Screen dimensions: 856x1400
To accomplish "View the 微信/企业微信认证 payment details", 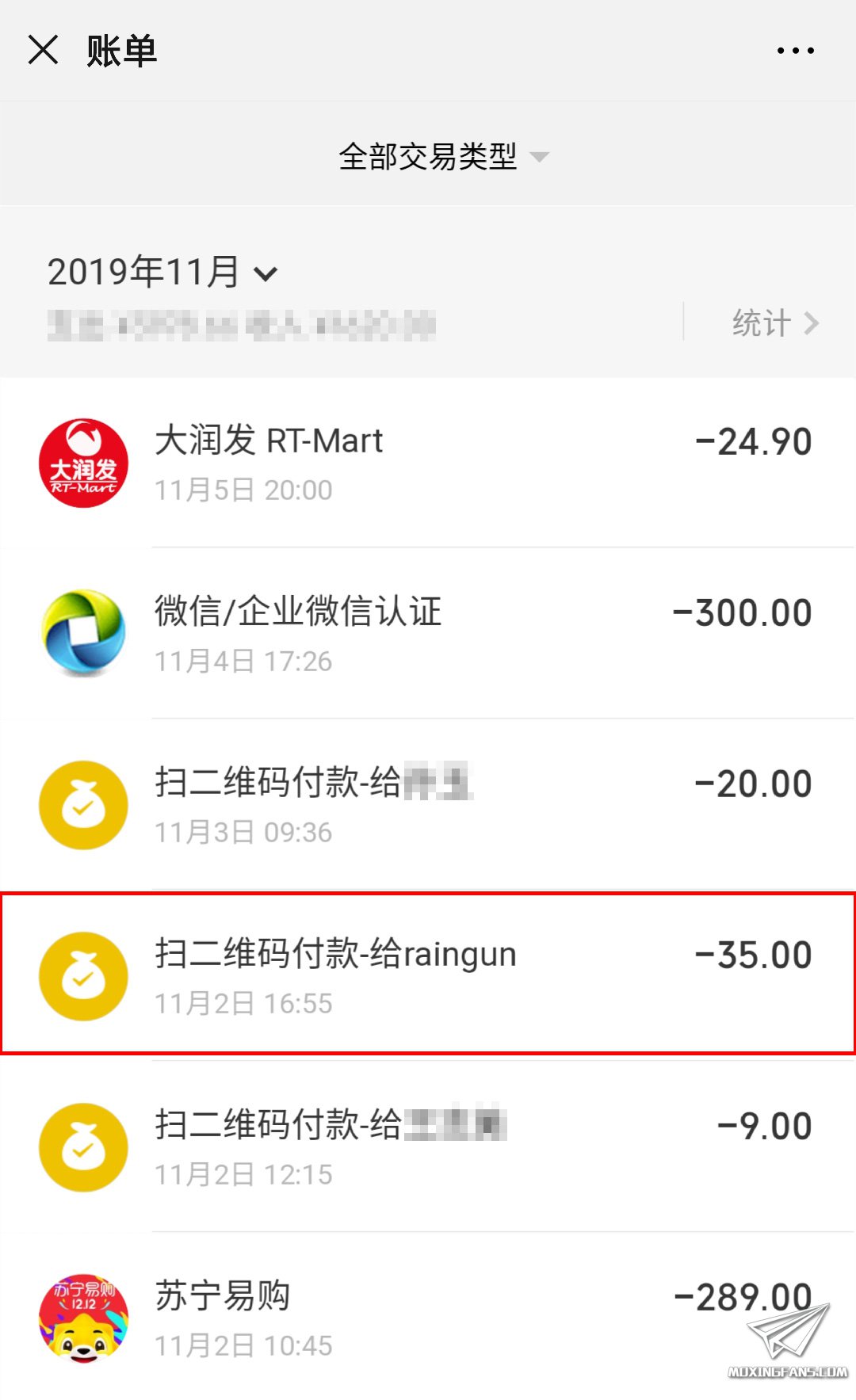I will 428,634.
